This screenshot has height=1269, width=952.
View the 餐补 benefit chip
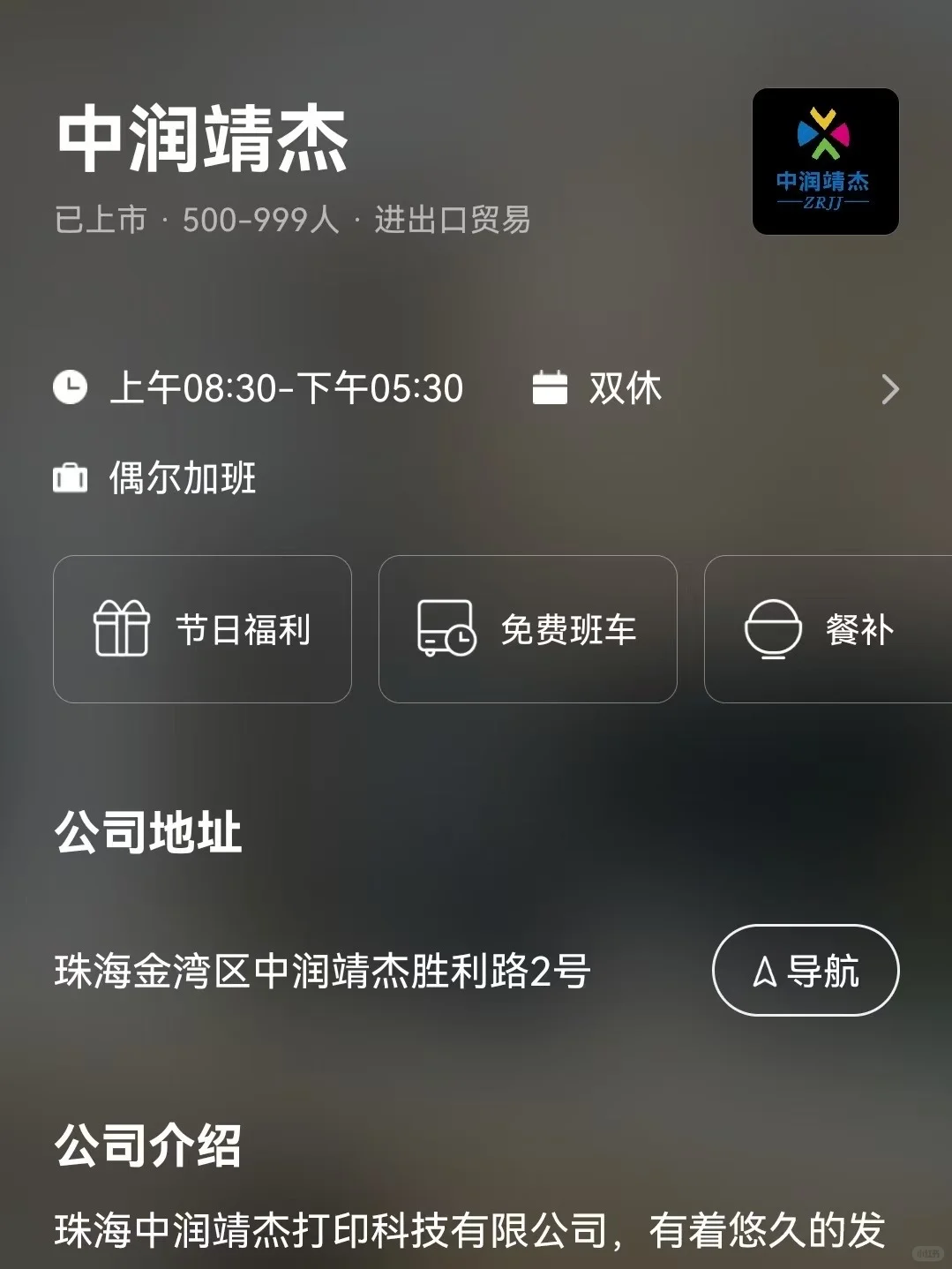827,629
